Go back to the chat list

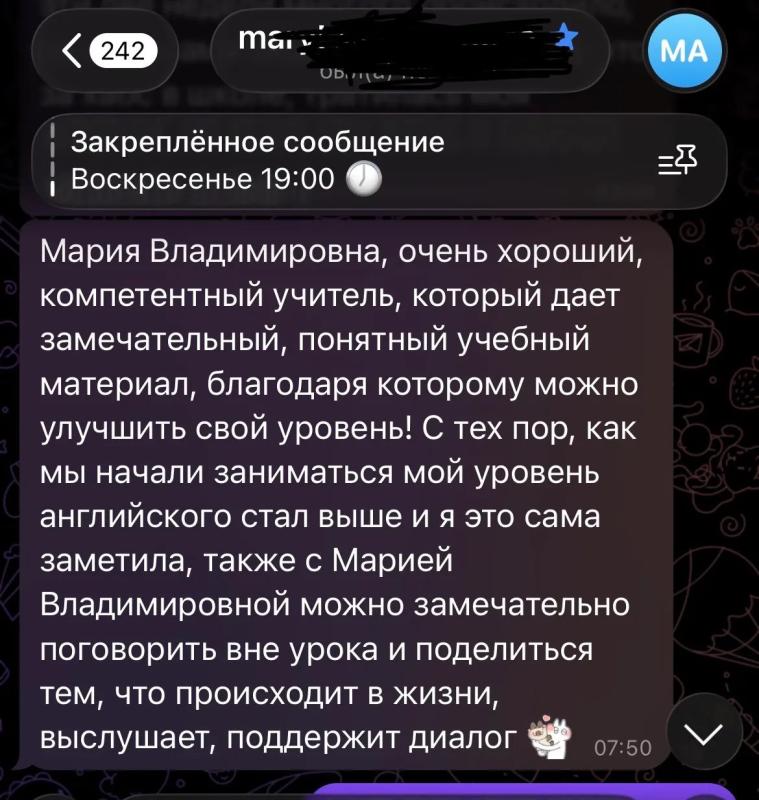tap(105, 51)
